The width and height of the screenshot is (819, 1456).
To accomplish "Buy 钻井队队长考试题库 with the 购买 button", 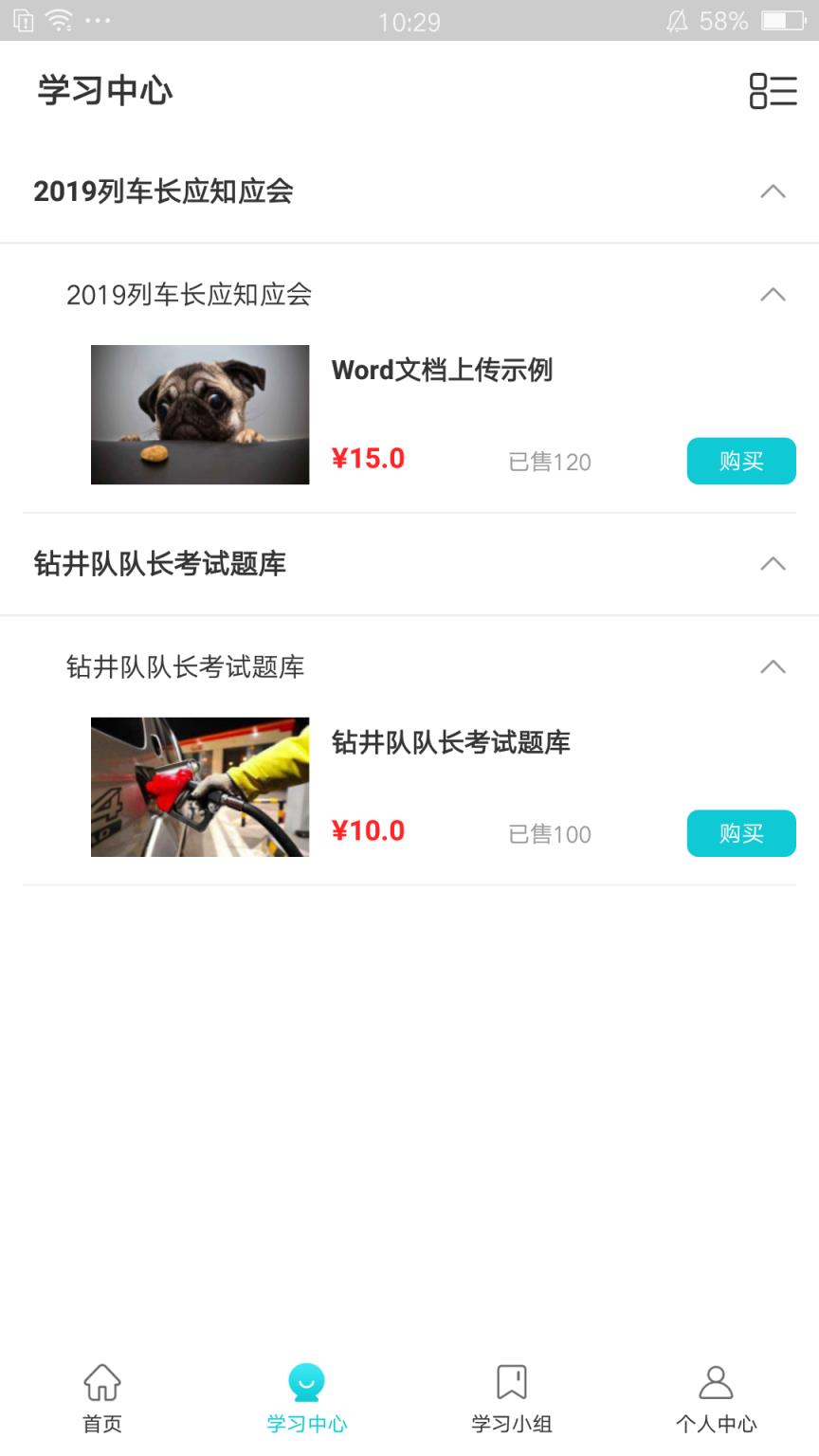I will pyautogui.click(x=741, y=833).
